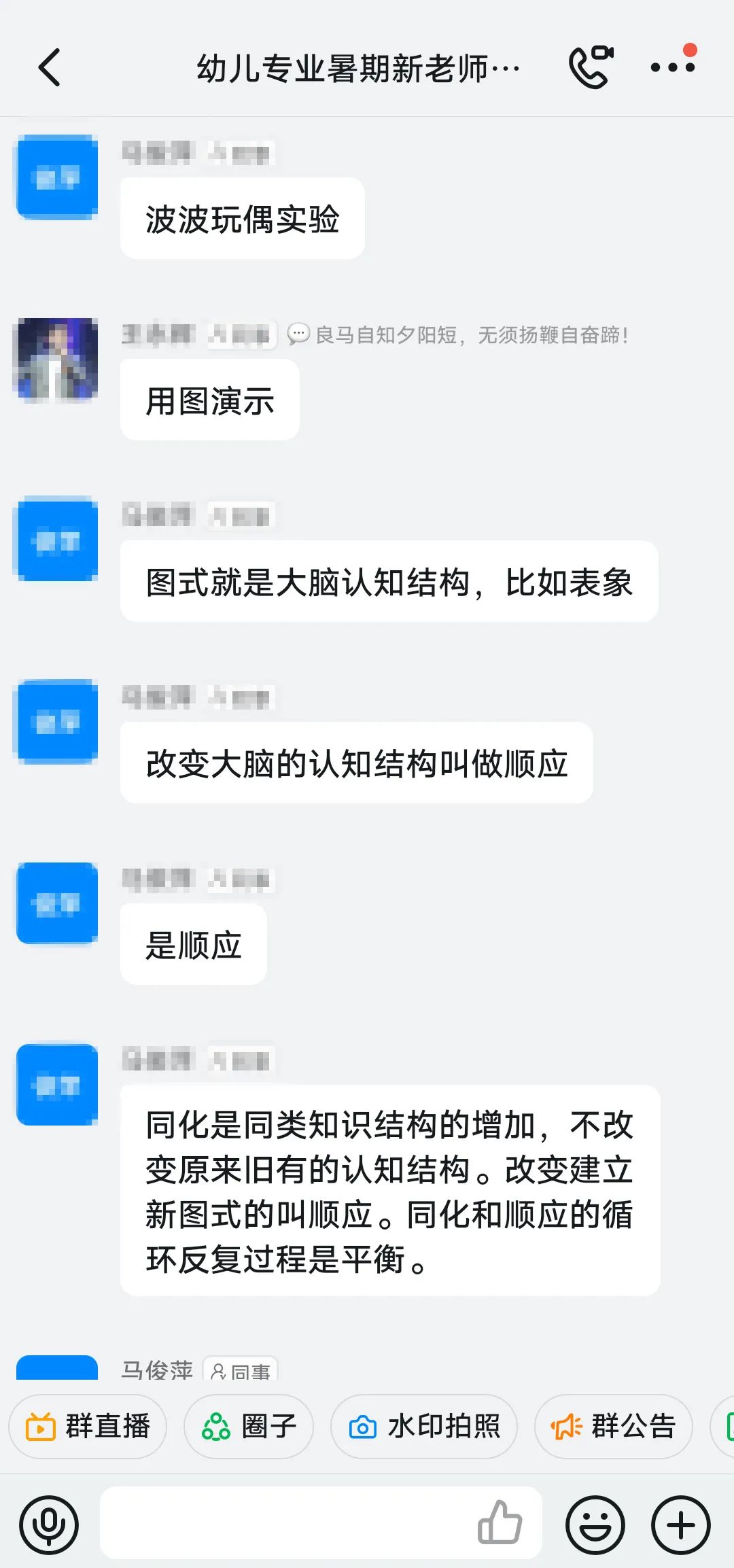Tap the microphone voice input icon
This screenshot has width=734, height=1568.
(x=49, y=1525)
